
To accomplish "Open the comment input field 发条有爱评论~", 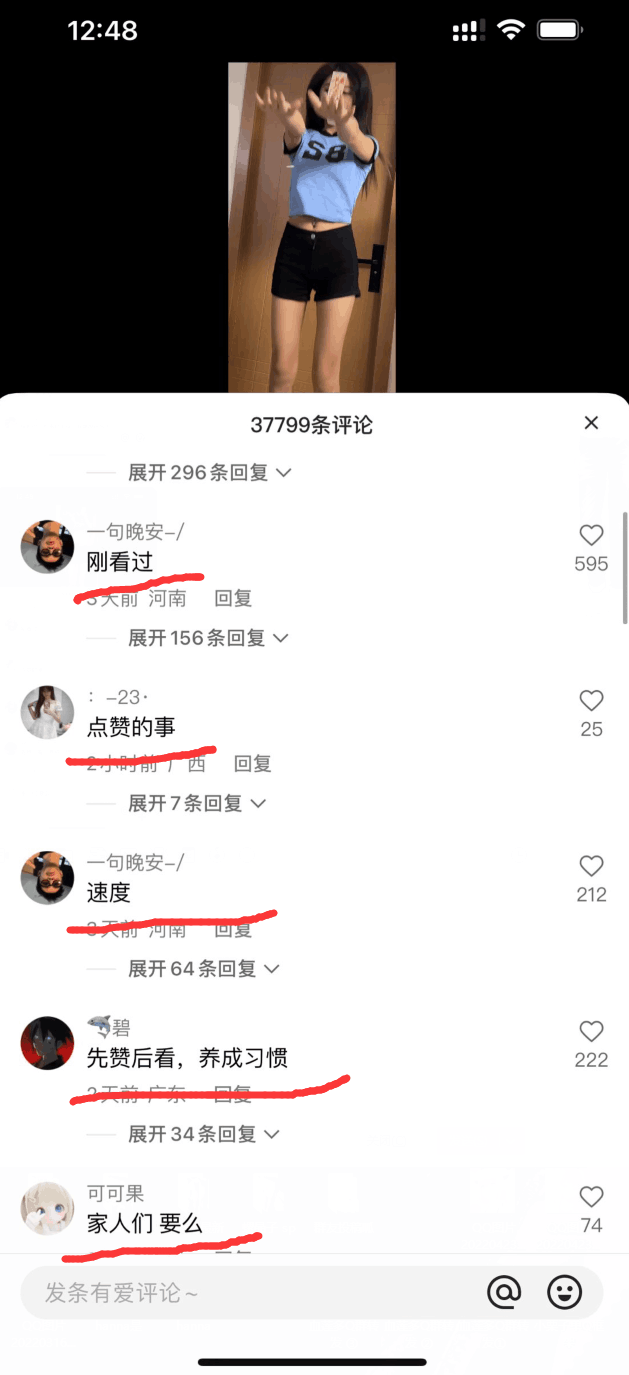I will (x=250, y=1293).
